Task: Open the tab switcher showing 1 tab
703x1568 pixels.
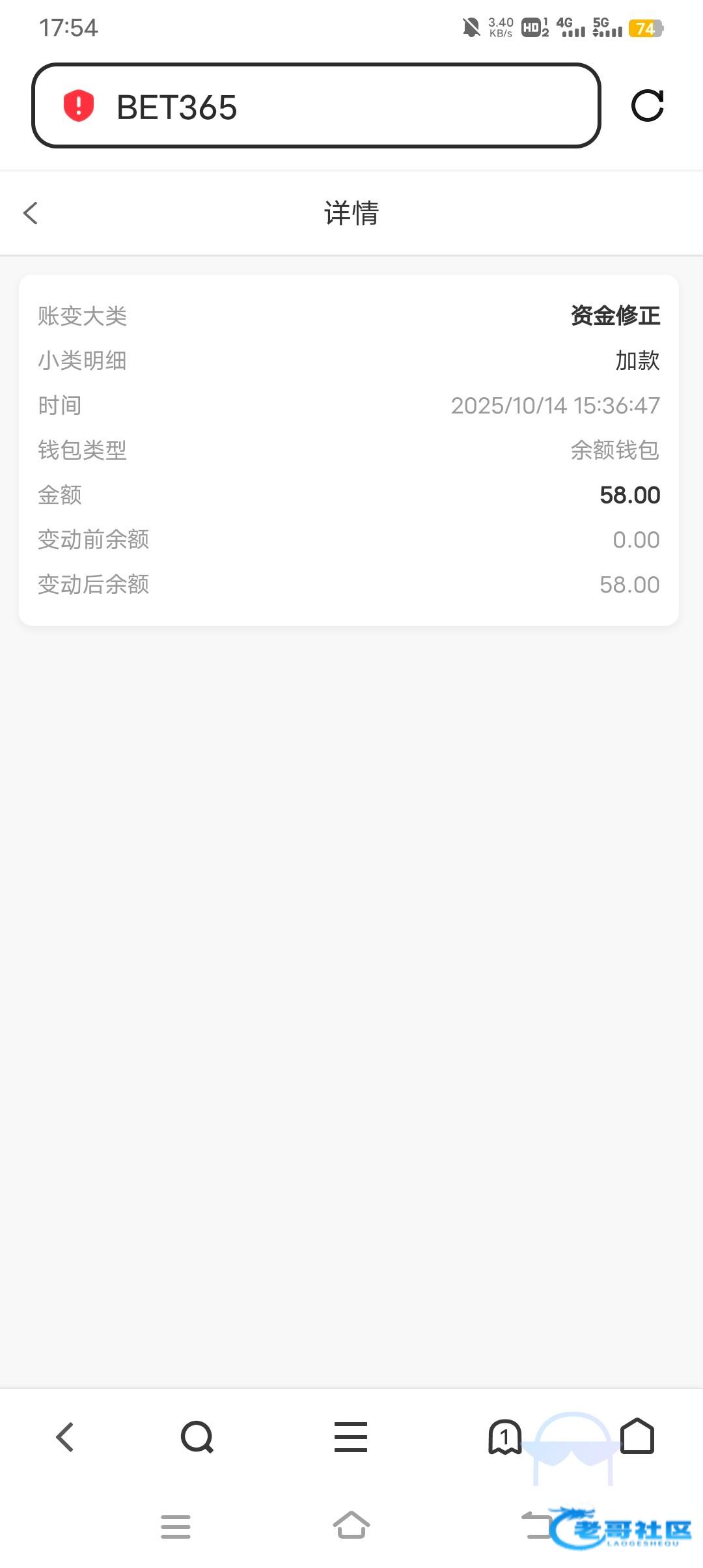Action: click(x=505, y=1437)
